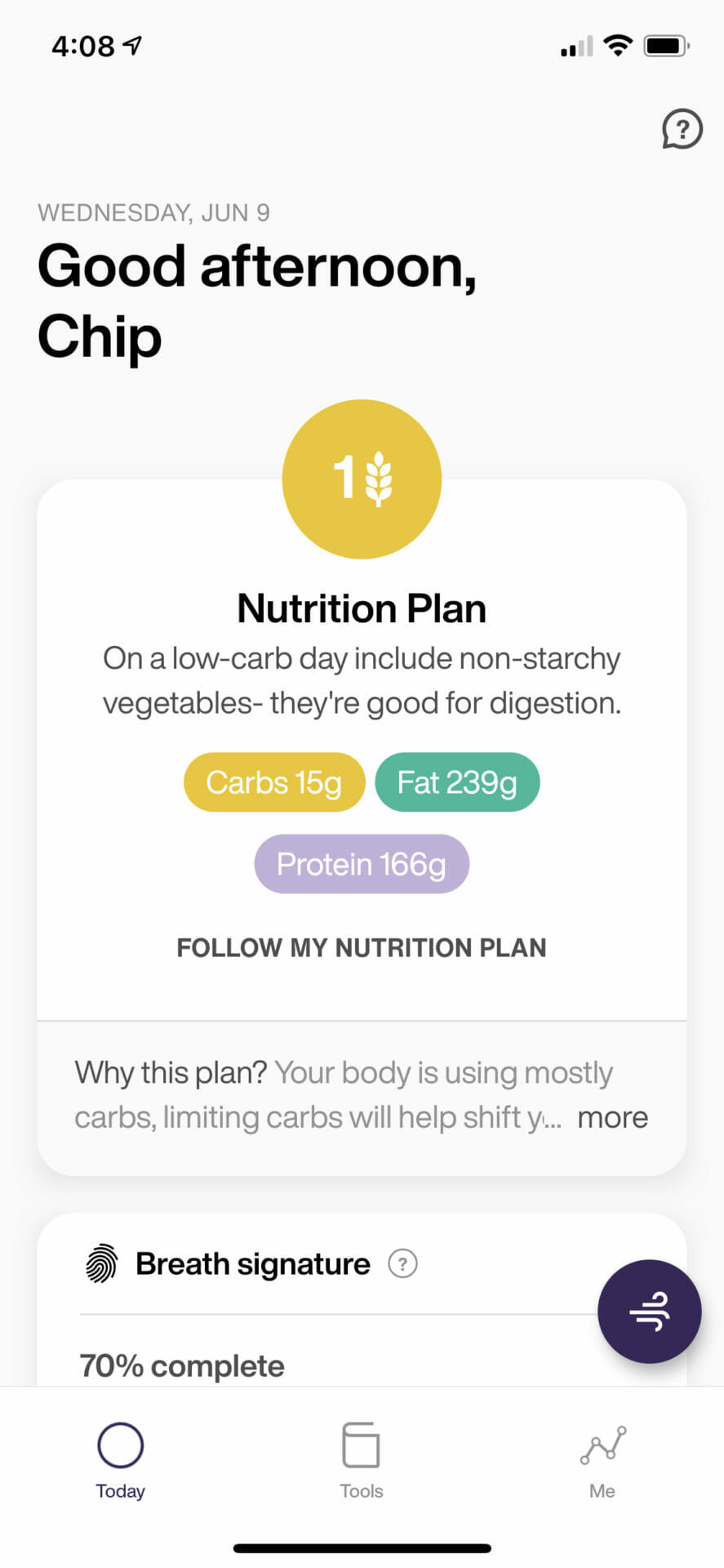Open the help chat bubble icon
This screenshot has height=1568, width=724.
[682, 129]
